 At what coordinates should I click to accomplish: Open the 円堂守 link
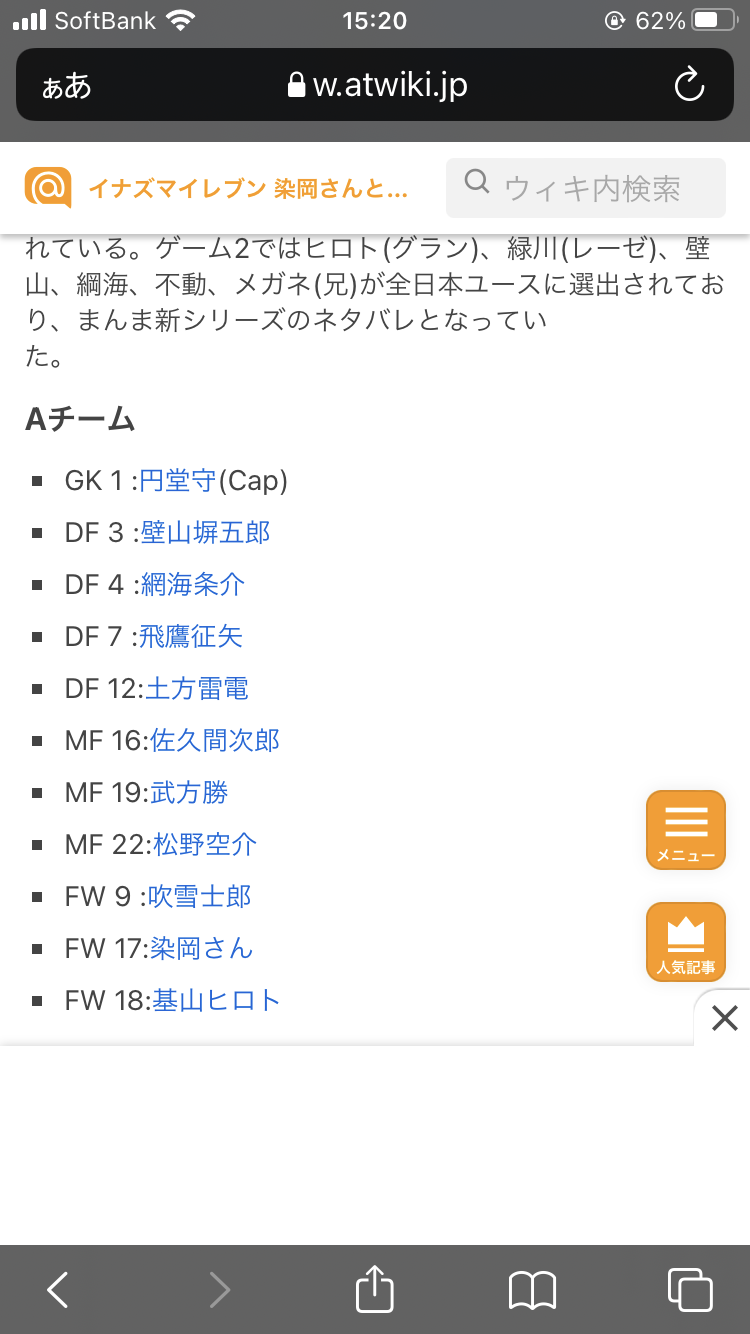[x=178, y=480]
